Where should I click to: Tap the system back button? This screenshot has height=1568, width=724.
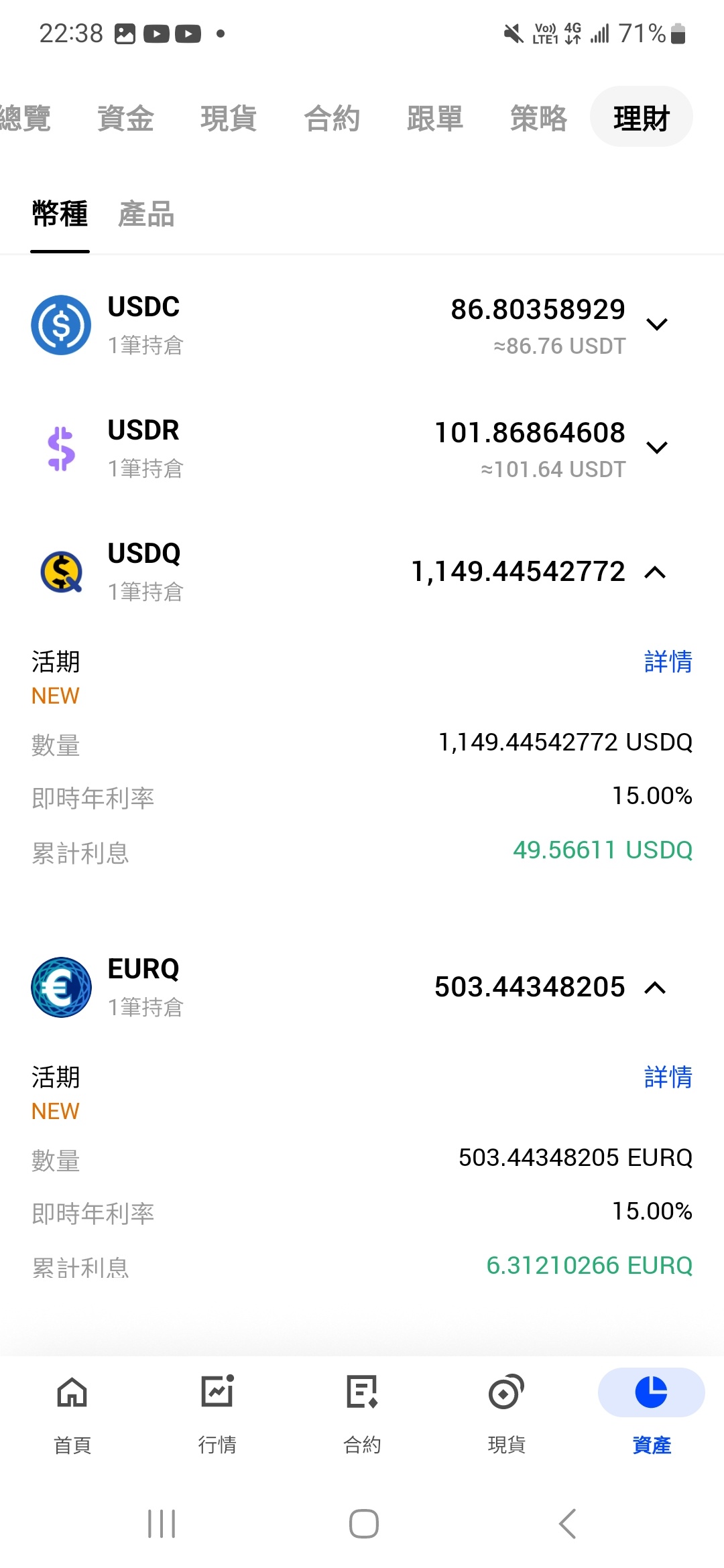(567, 1524)
